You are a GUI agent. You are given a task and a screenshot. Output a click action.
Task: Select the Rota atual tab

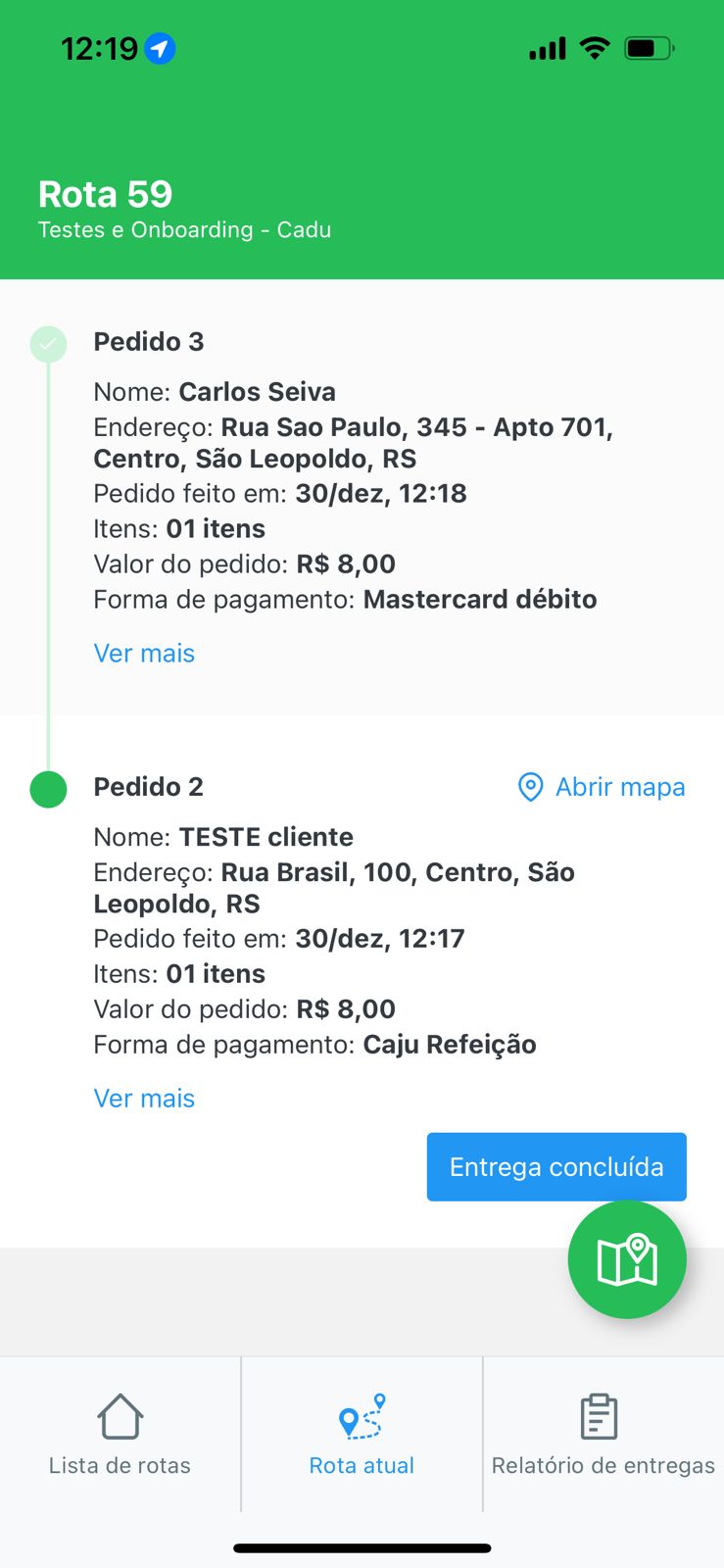362,1435
